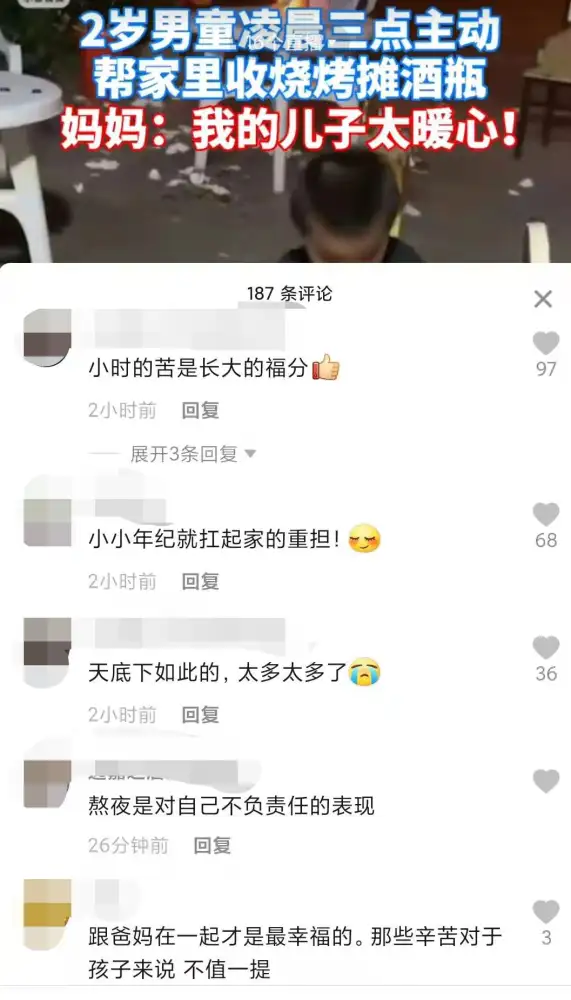Reply to 小小年纪就扛起家的重担 comment
This screenshot has width=571, height=1000.
pos(200,581)
